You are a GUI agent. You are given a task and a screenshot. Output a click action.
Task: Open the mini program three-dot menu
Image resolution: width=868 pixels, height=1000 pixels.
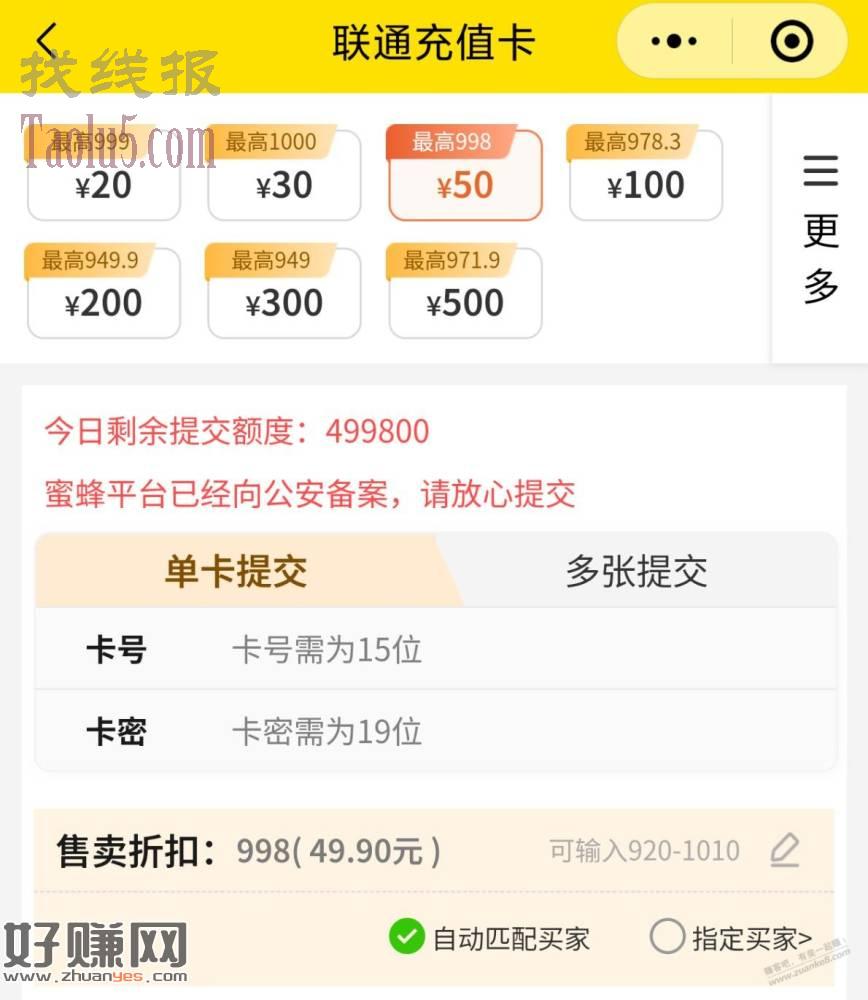coord(673,42)
